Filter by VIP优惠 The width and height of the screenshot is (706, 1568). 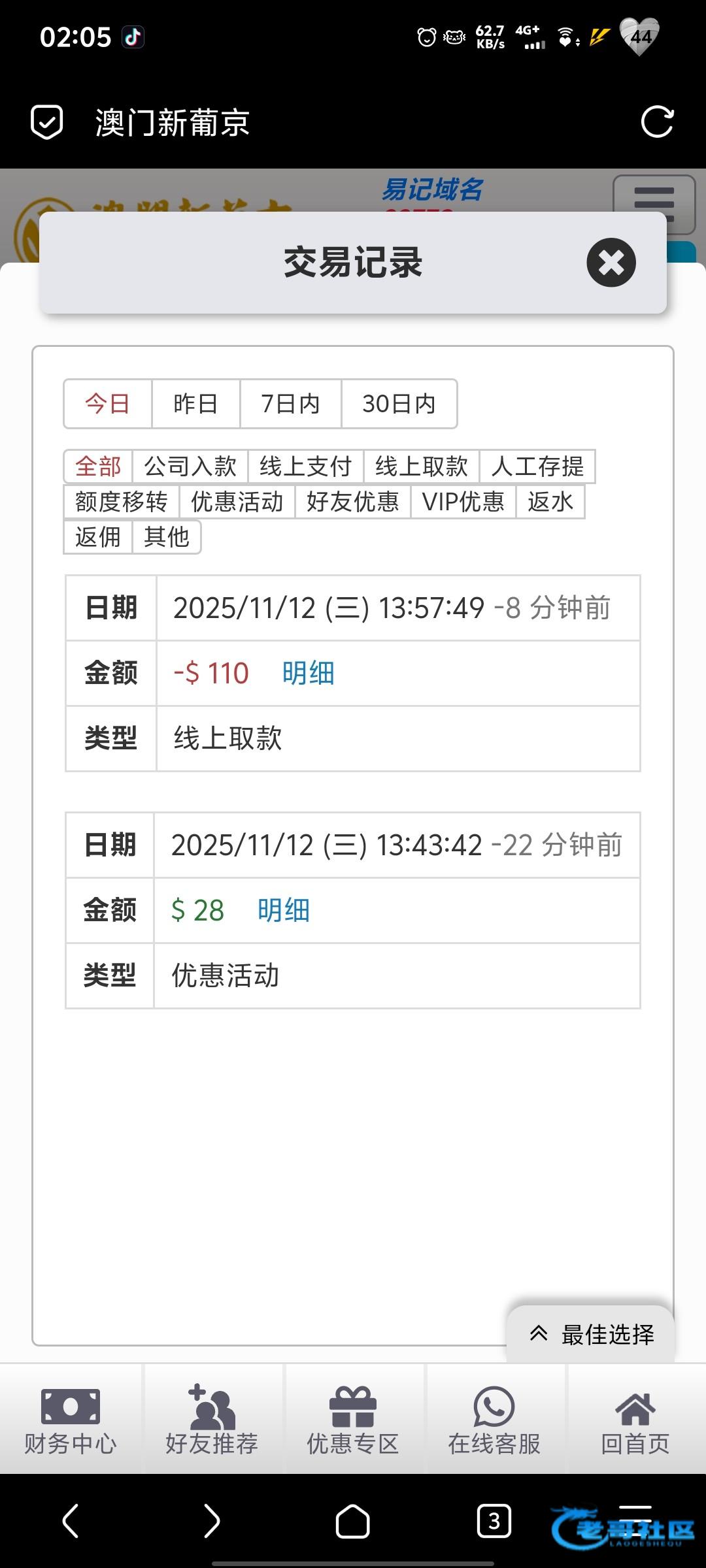click(x=463, y=502)
